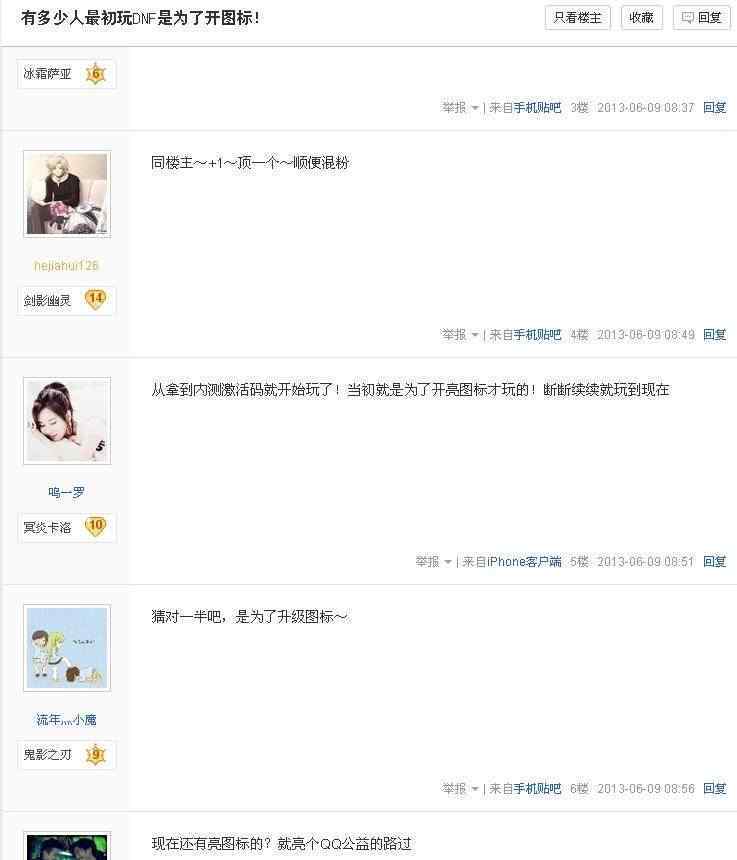737x860 pixels.
Task: Open user profile link 鸣一罗
Action: pyautogui.click(x=67, y=493)
